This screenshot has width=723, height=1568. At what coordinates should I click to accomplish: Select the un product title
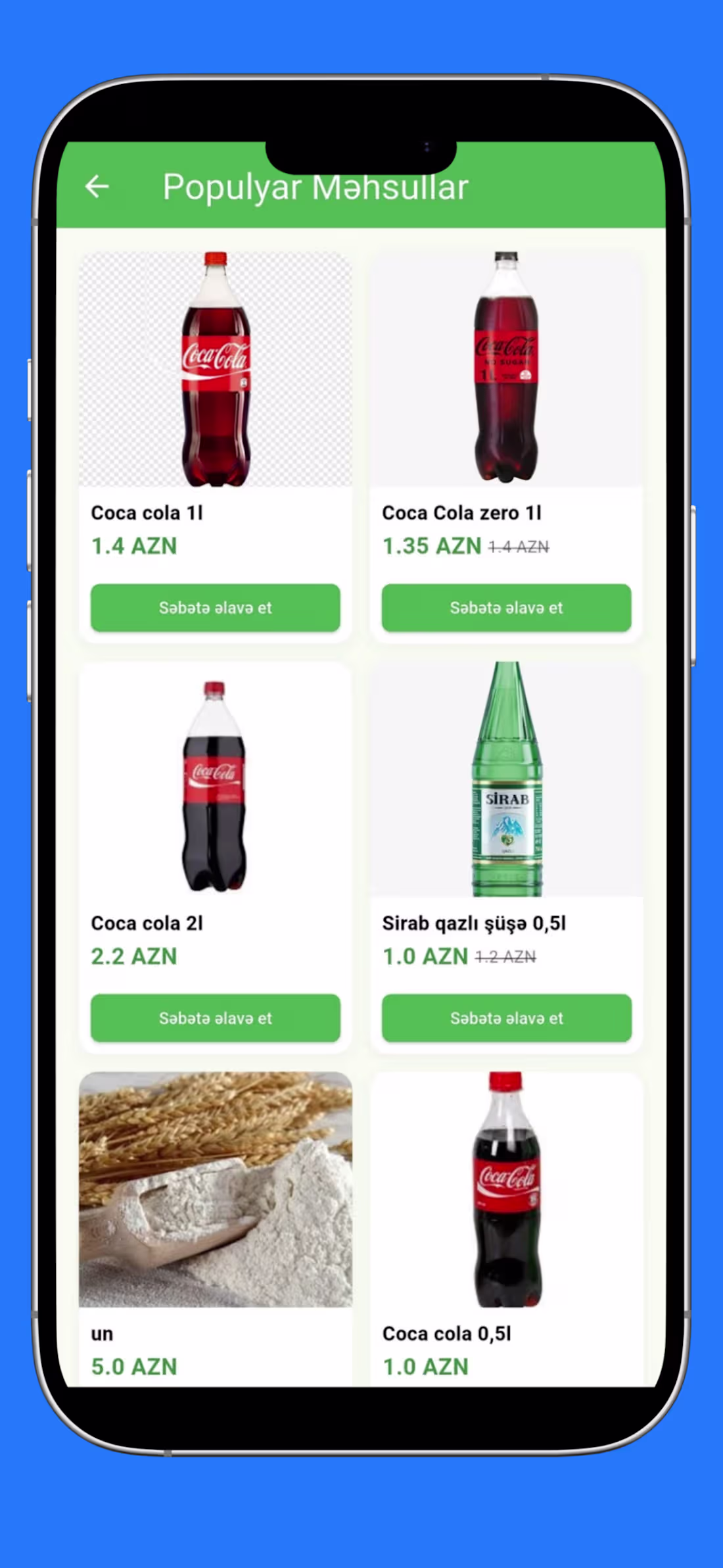(102, 1333)
